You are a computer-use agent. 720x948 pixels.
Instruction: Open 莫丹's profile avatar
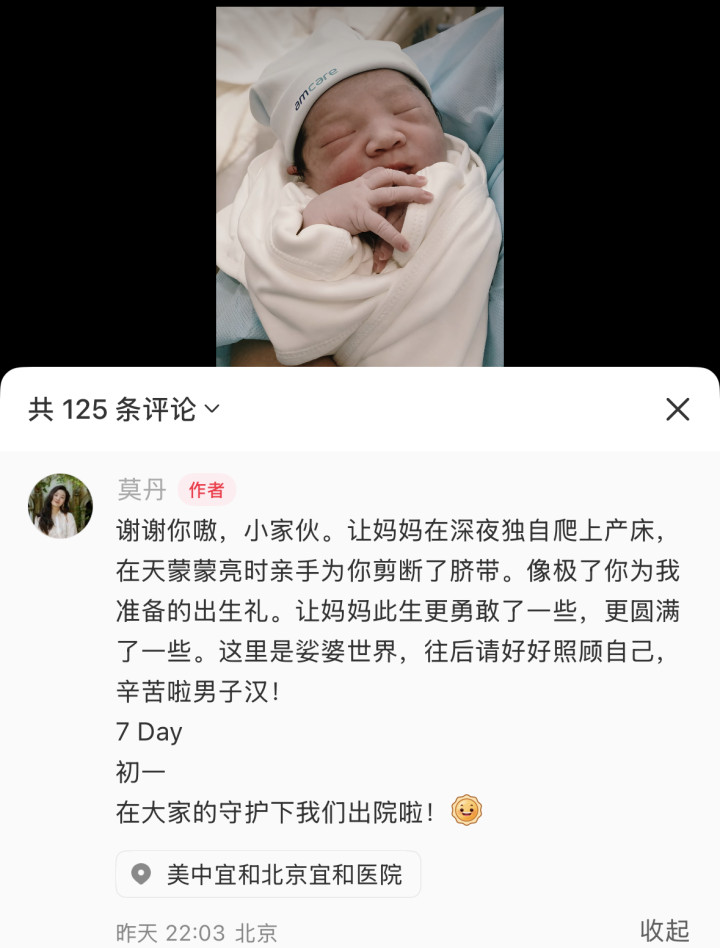click(60, 506)
